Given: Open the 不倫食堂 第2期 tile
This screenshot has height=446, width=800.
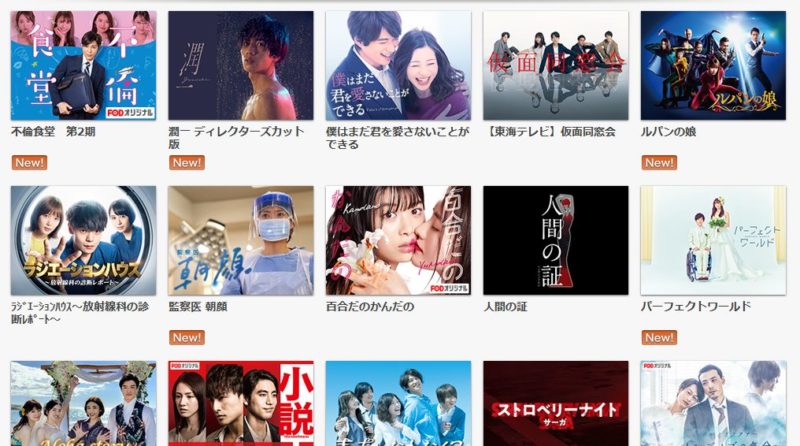Looking at the screenshot, I should click(x=83, y=66).
